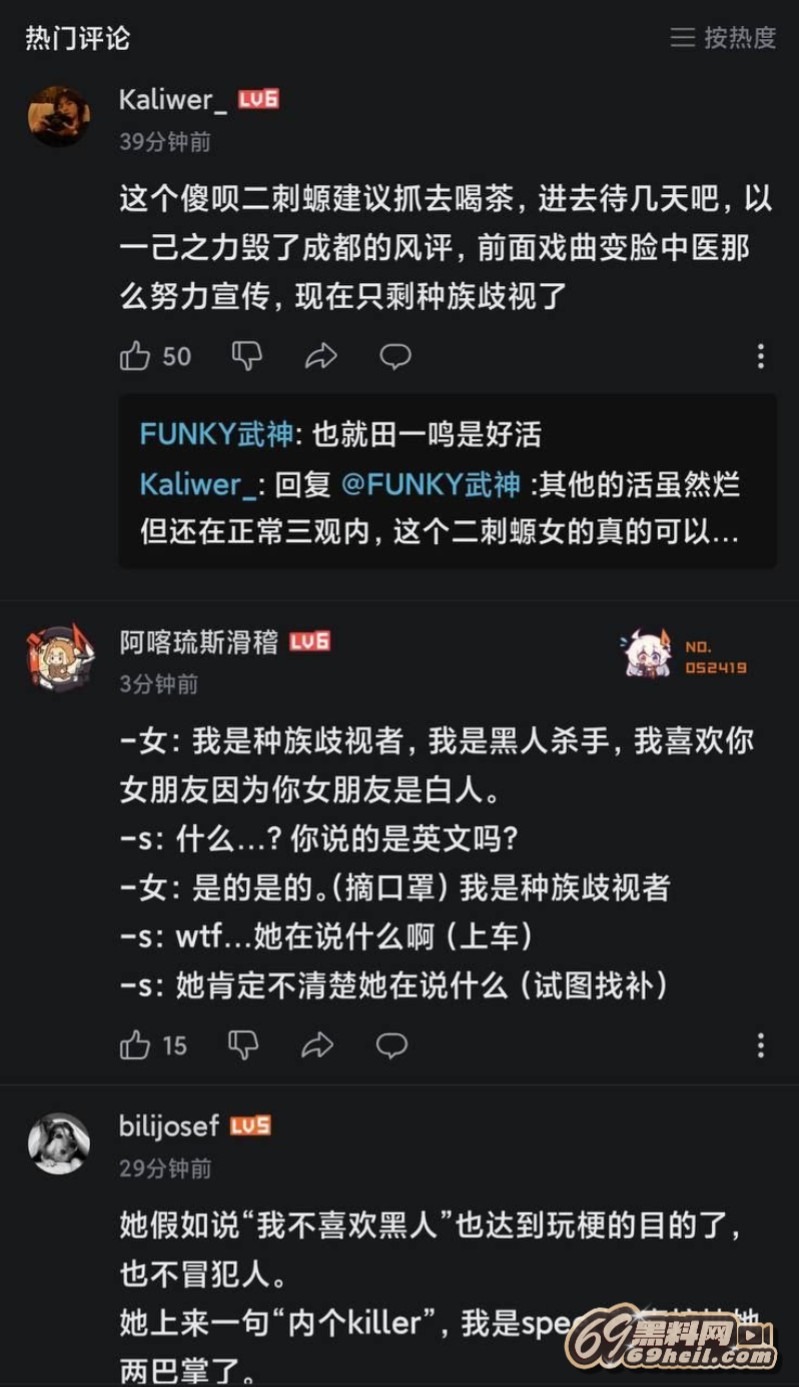Dislike Kaliwer_'s comment

point(246,356)
